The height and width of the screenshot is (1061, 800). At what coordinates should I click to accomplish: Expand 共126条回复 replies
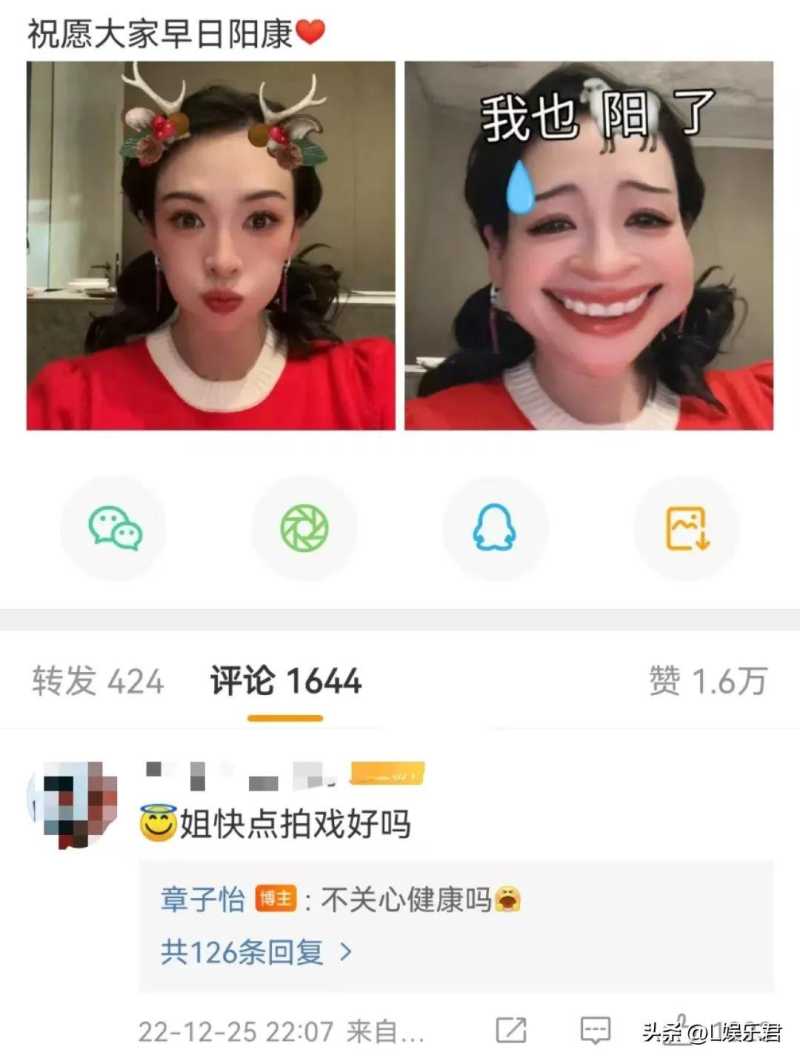tap(256, 951)
